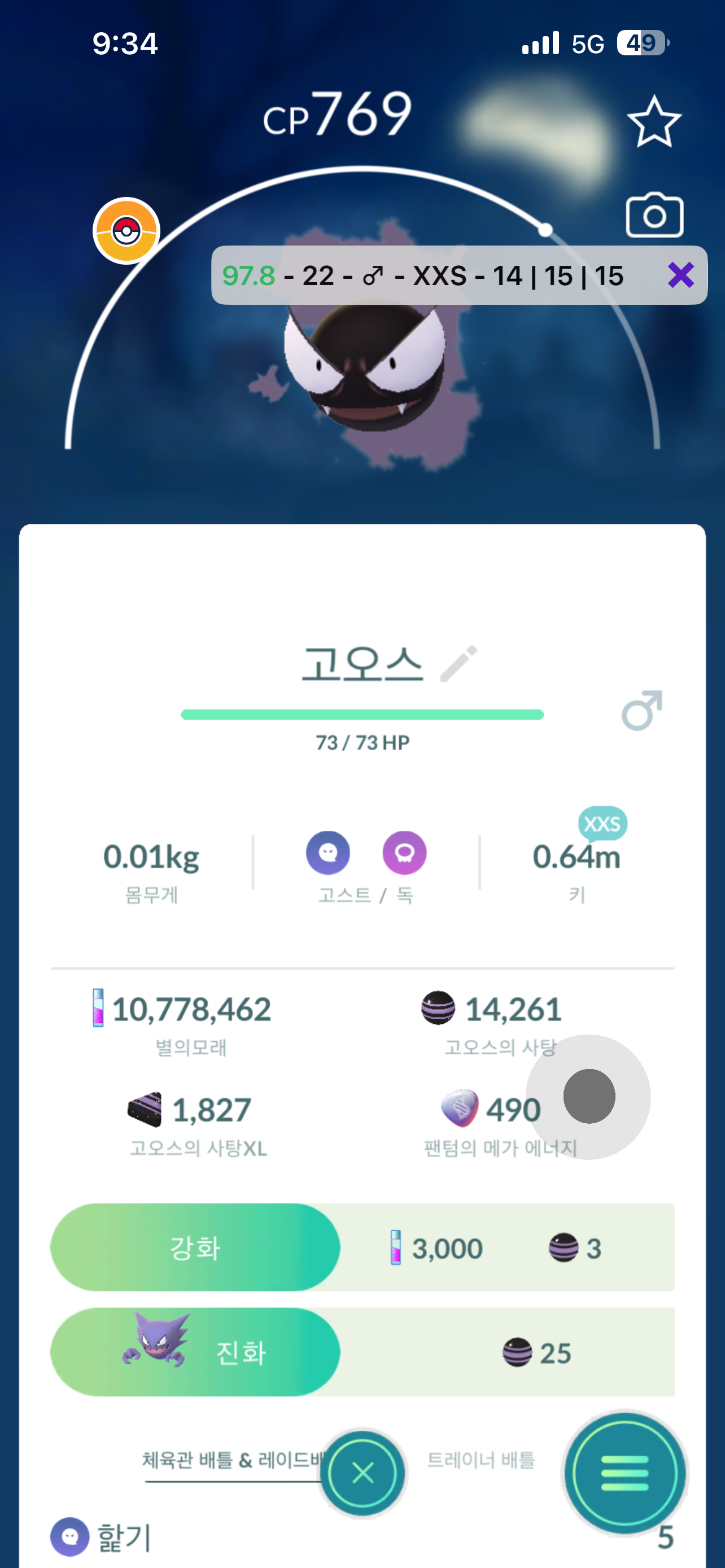Tap the orange Poké Ball badge

pyautogui.click(x=126, y=231)
